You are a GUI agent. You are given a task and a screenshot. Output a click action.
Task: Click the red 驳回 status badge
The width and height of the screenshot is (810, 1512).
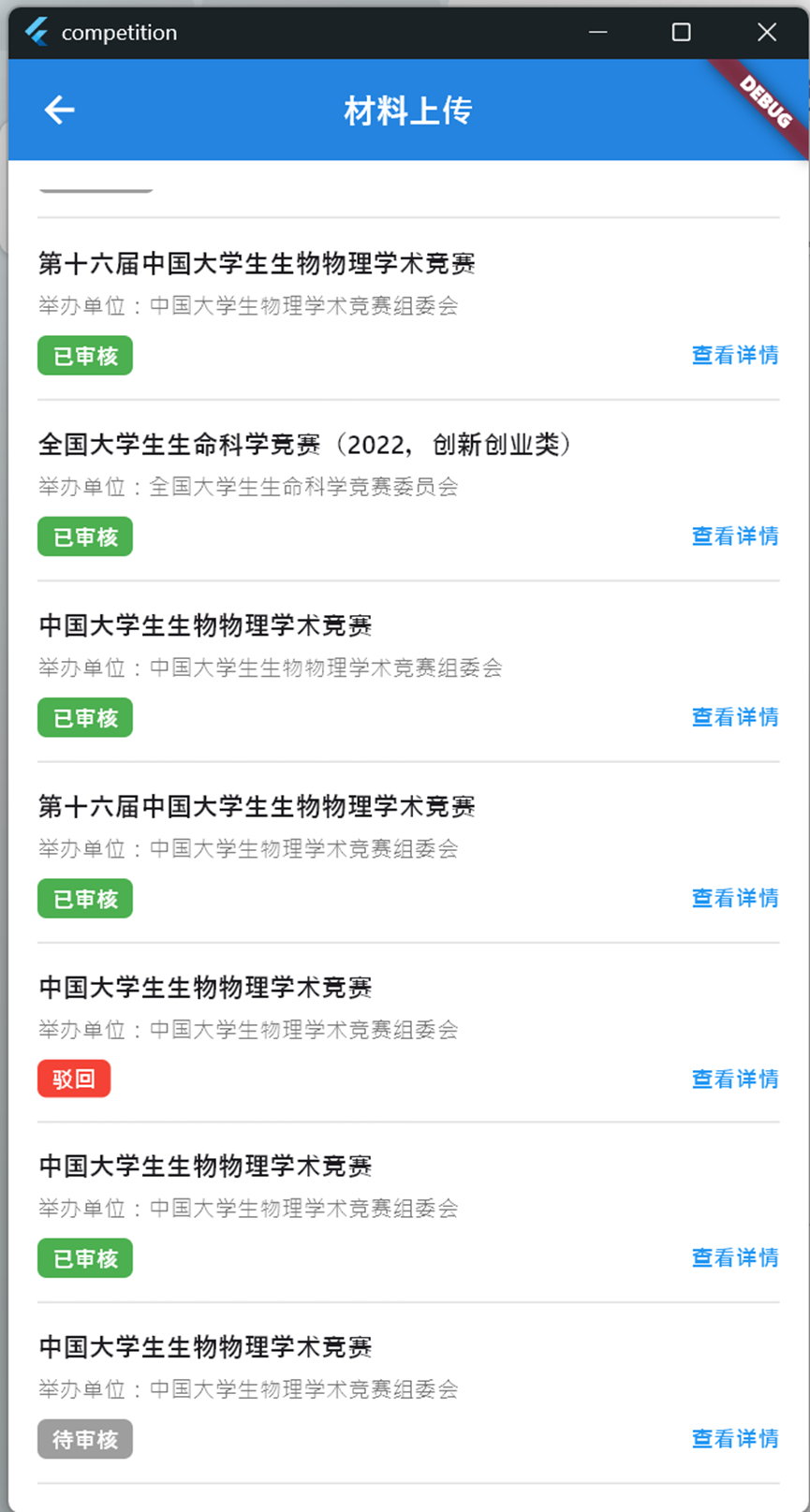coord(74,1079)
